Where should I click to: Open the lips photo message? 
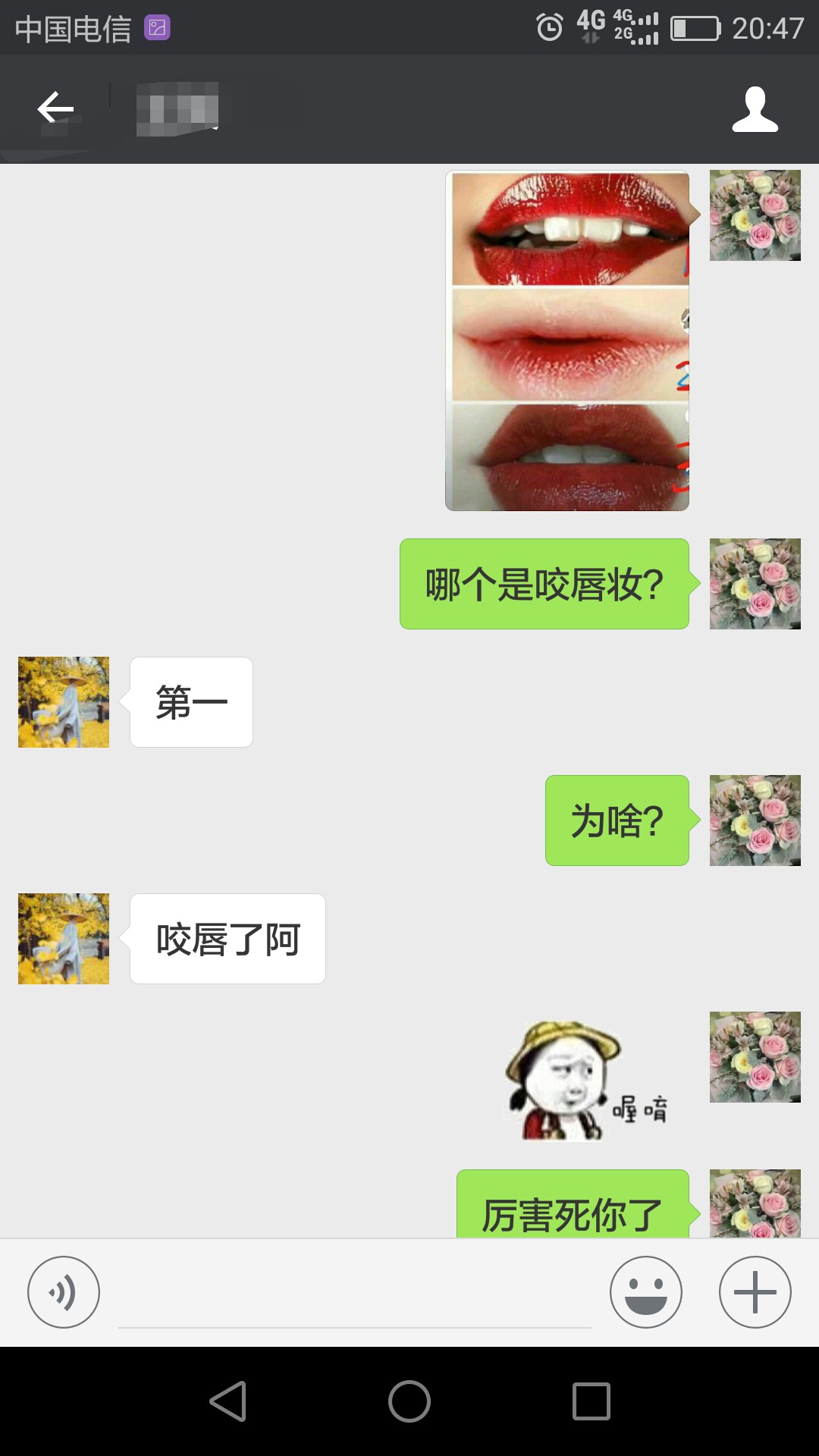(567, 340)
